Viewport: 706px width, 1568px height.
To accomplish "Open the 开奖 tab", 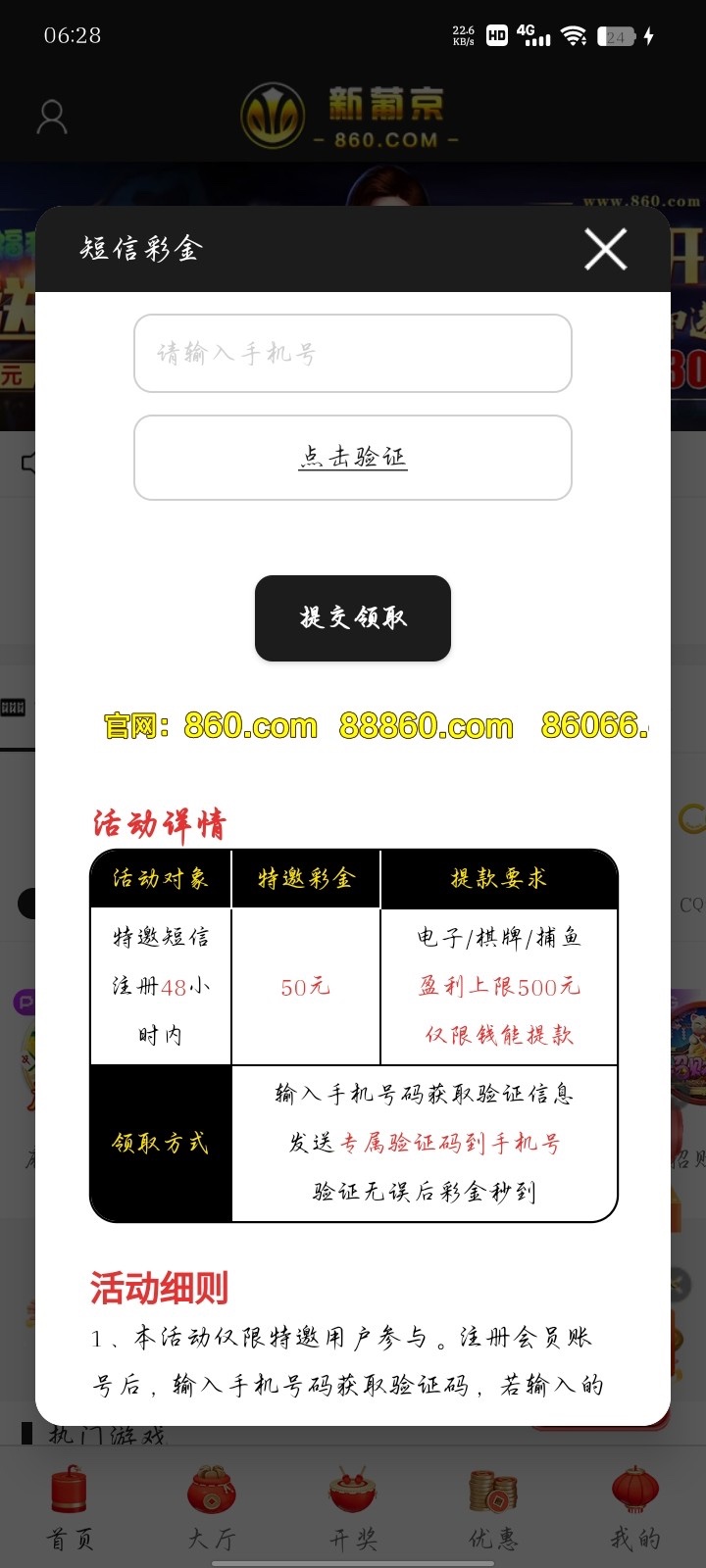I will coord(353,1509).
